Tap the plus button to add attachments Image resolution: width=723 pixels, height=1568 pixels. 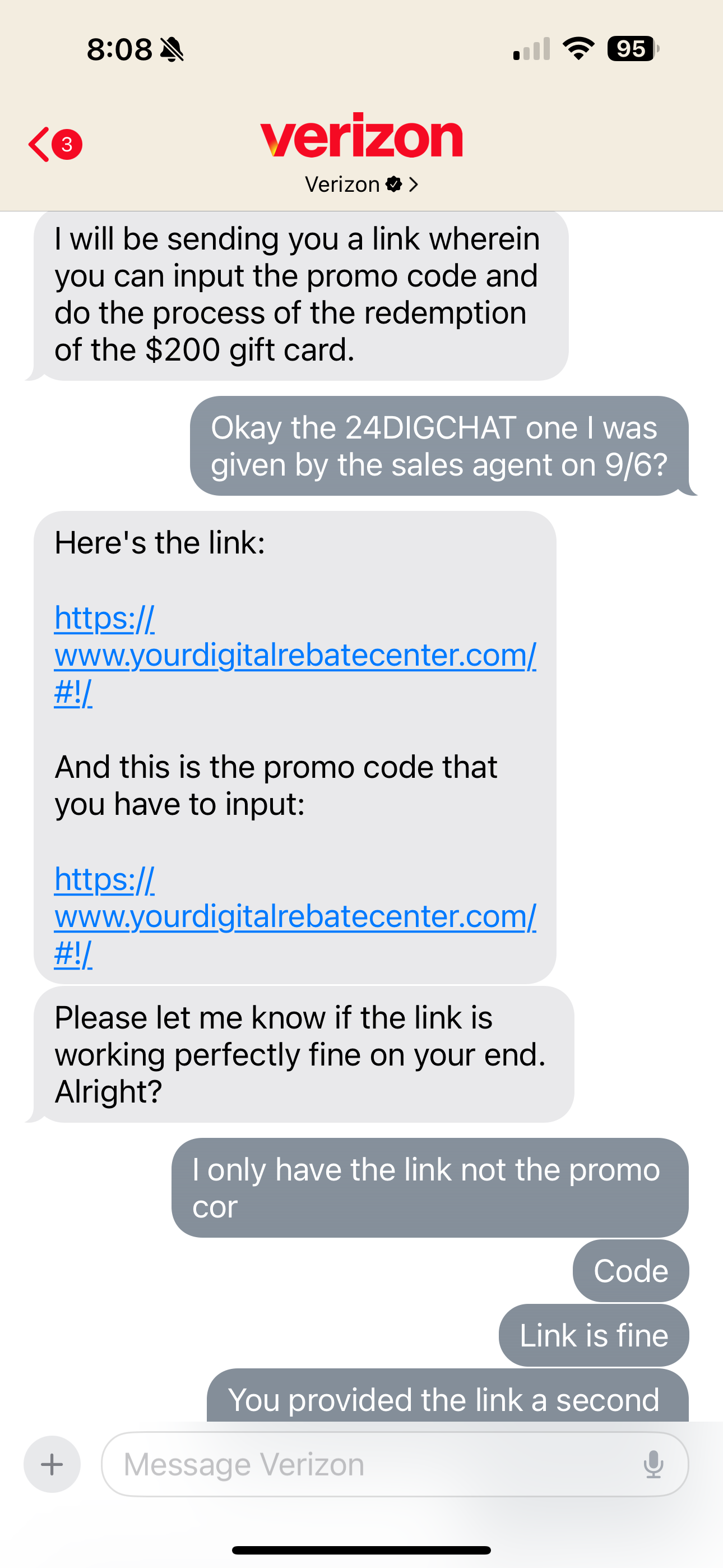52,1464
